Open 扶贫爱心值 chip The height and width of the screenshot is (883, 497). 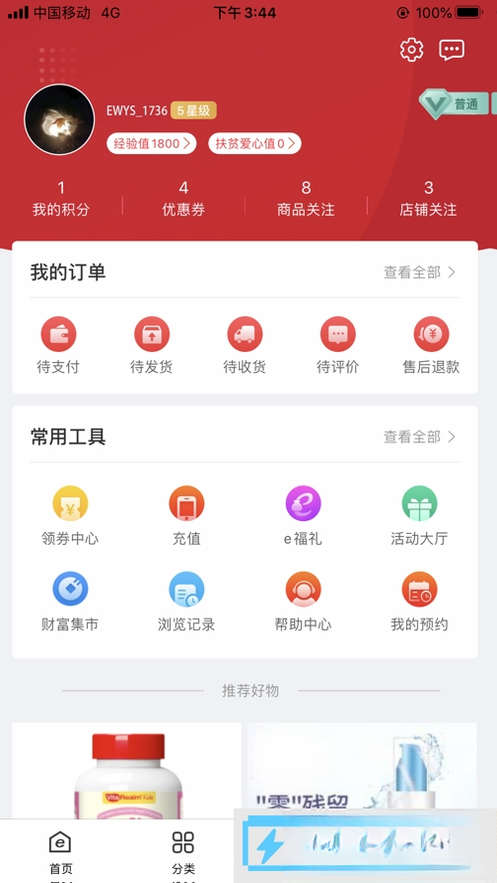[255, 144]
